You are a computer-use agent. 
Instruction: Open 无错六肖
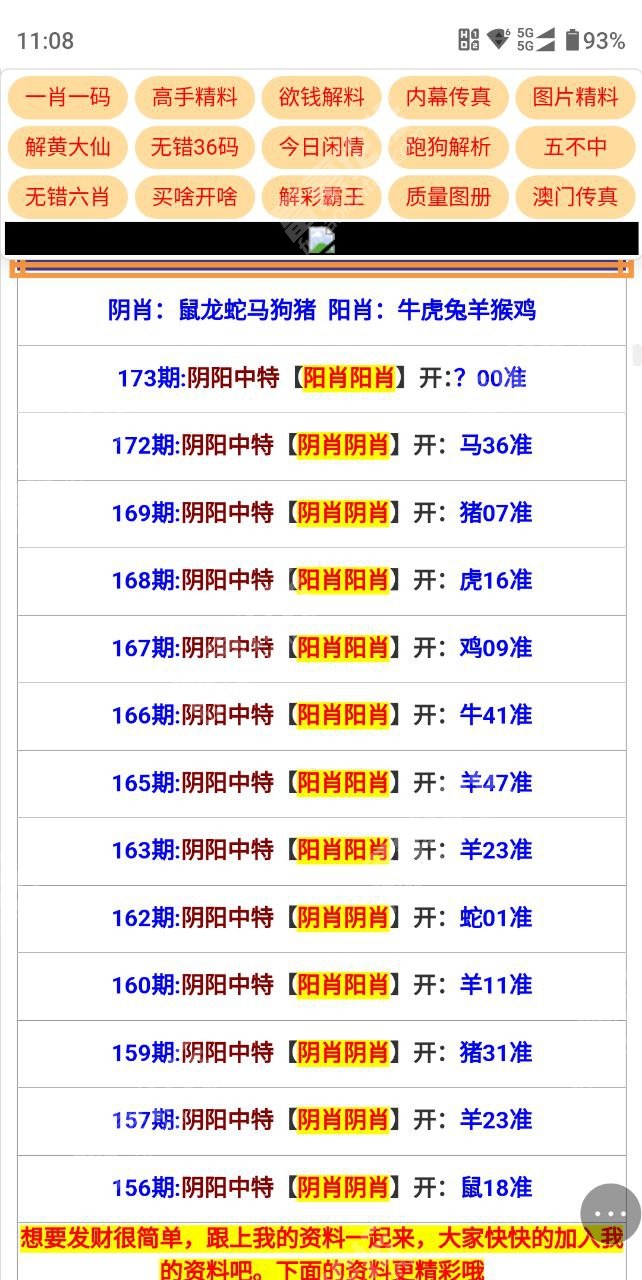[x=67, y=197]
